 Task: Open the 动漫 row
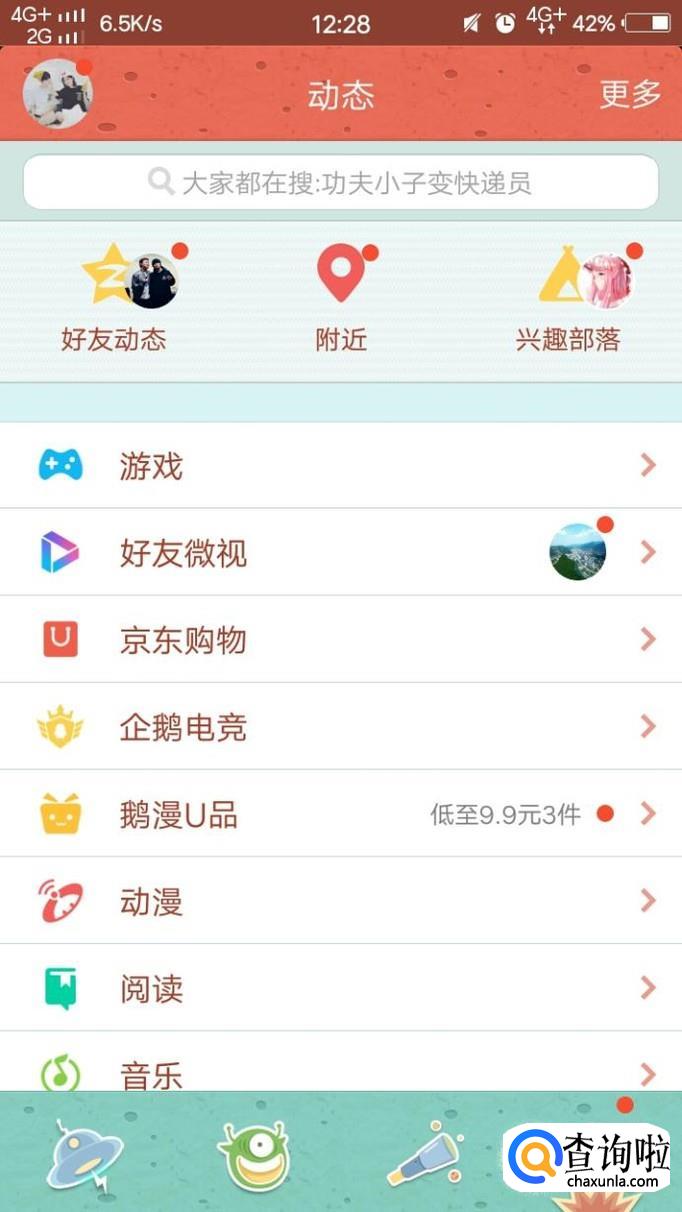[x=341, y=901]
